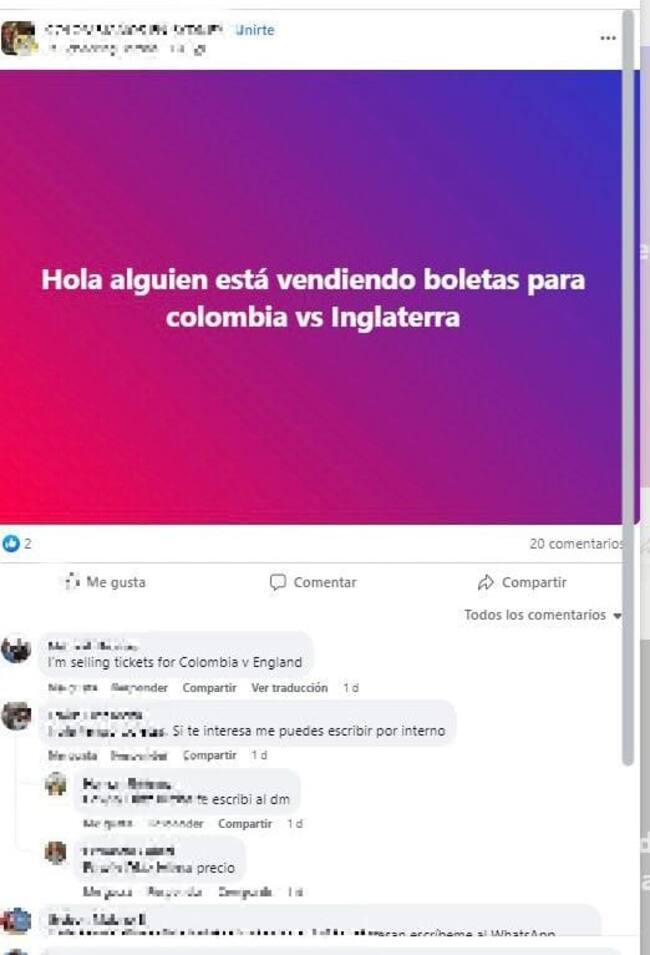Open the 20 comentarios count
The height and width of the screenshot is (955, 650).
tap(576, 544)
